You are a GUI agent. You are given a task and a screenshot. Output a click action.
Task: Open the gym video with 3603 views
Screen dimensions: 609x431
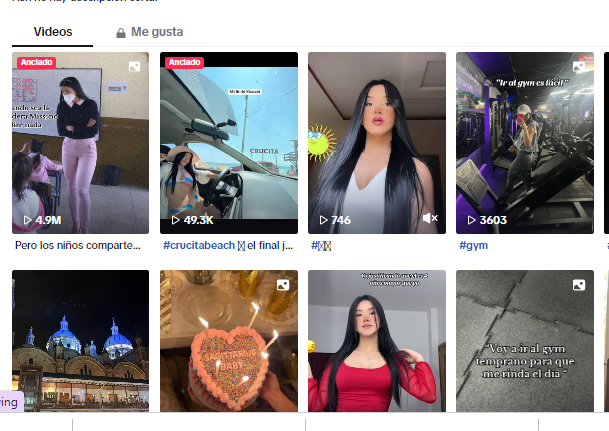tap(524, 142)
